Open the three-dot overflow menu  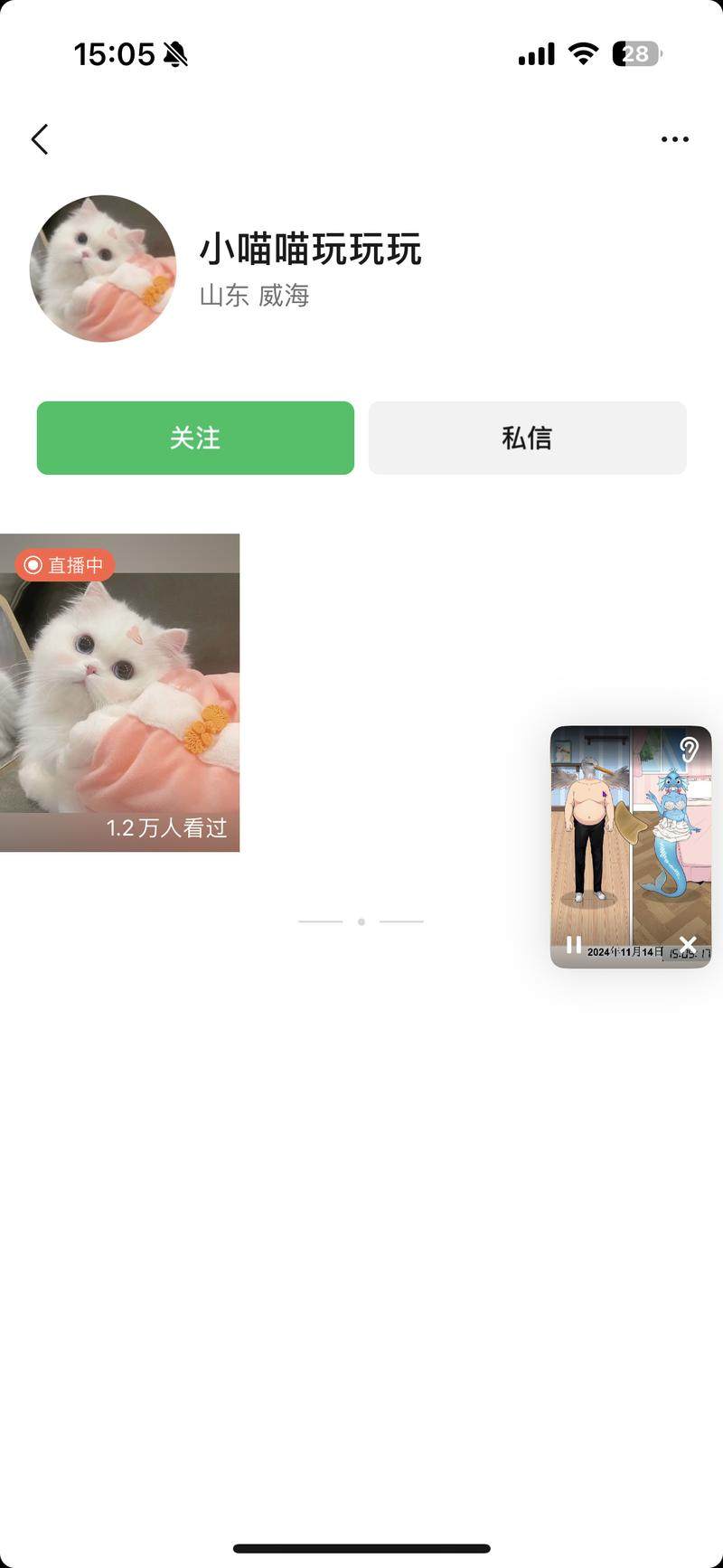pyautogui.click(x=674, y=139)
